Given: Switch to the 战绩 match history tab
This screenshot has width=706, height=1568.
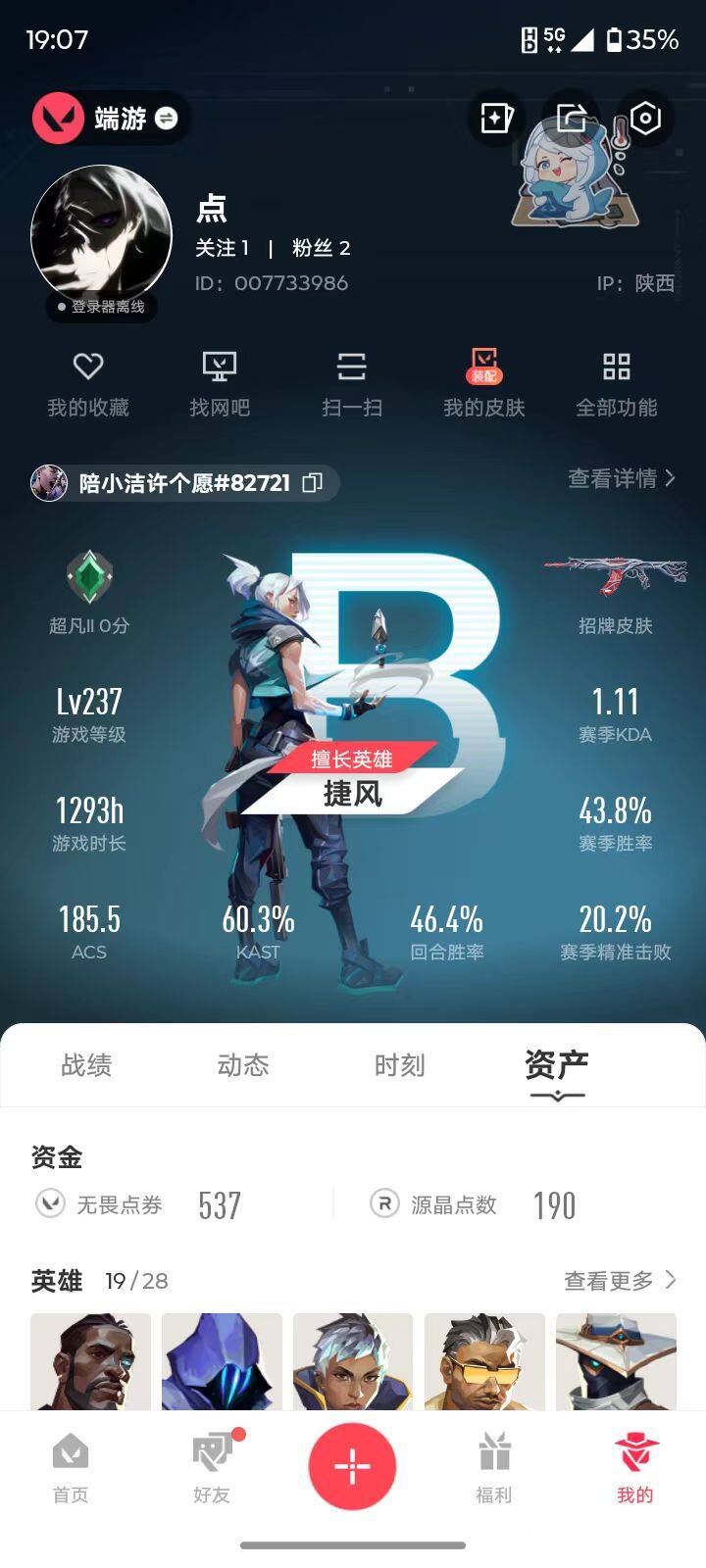Looking at the screenshot, I should (86, 1065).
